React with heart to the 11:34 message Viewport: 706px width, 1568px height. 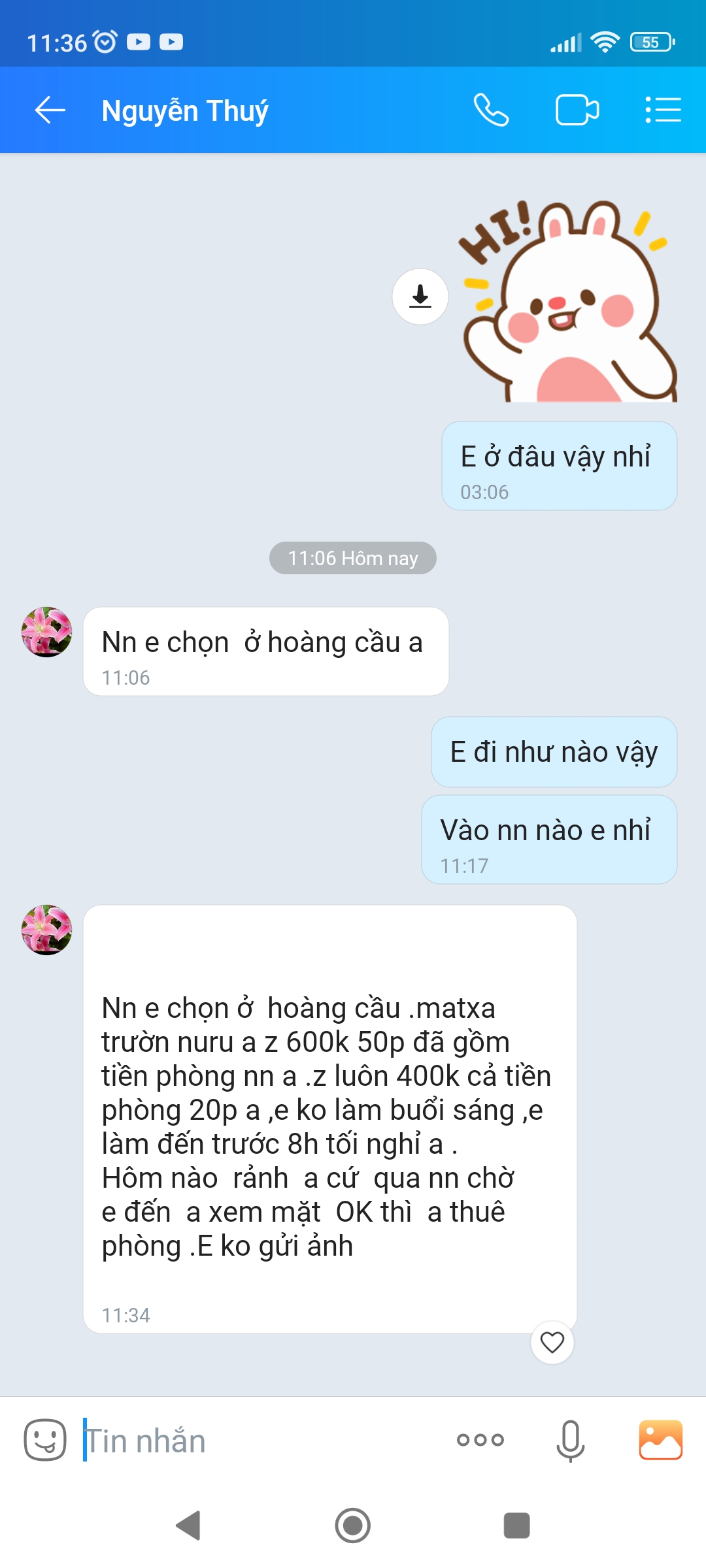[x=552, y=1343]
